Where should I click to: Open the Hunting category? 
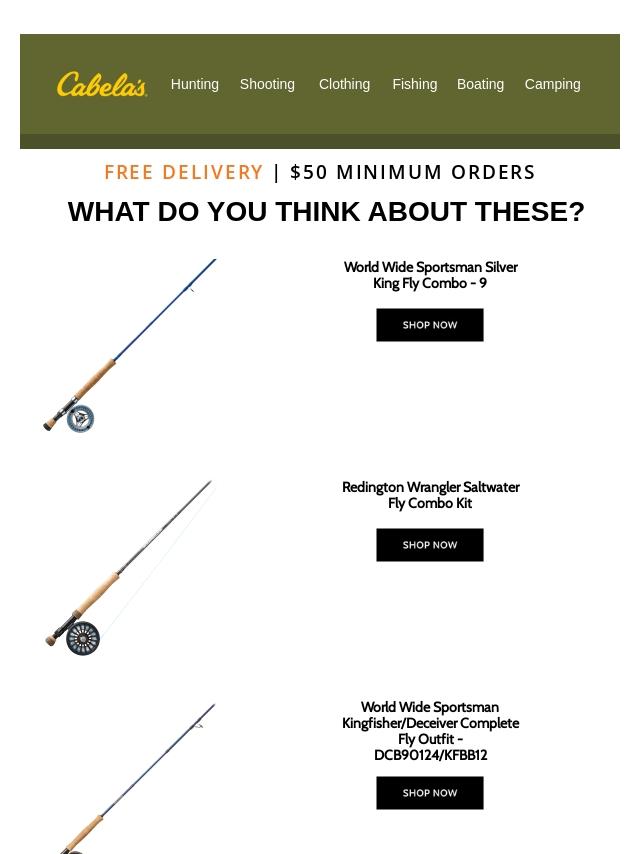(x=194, y=84)
